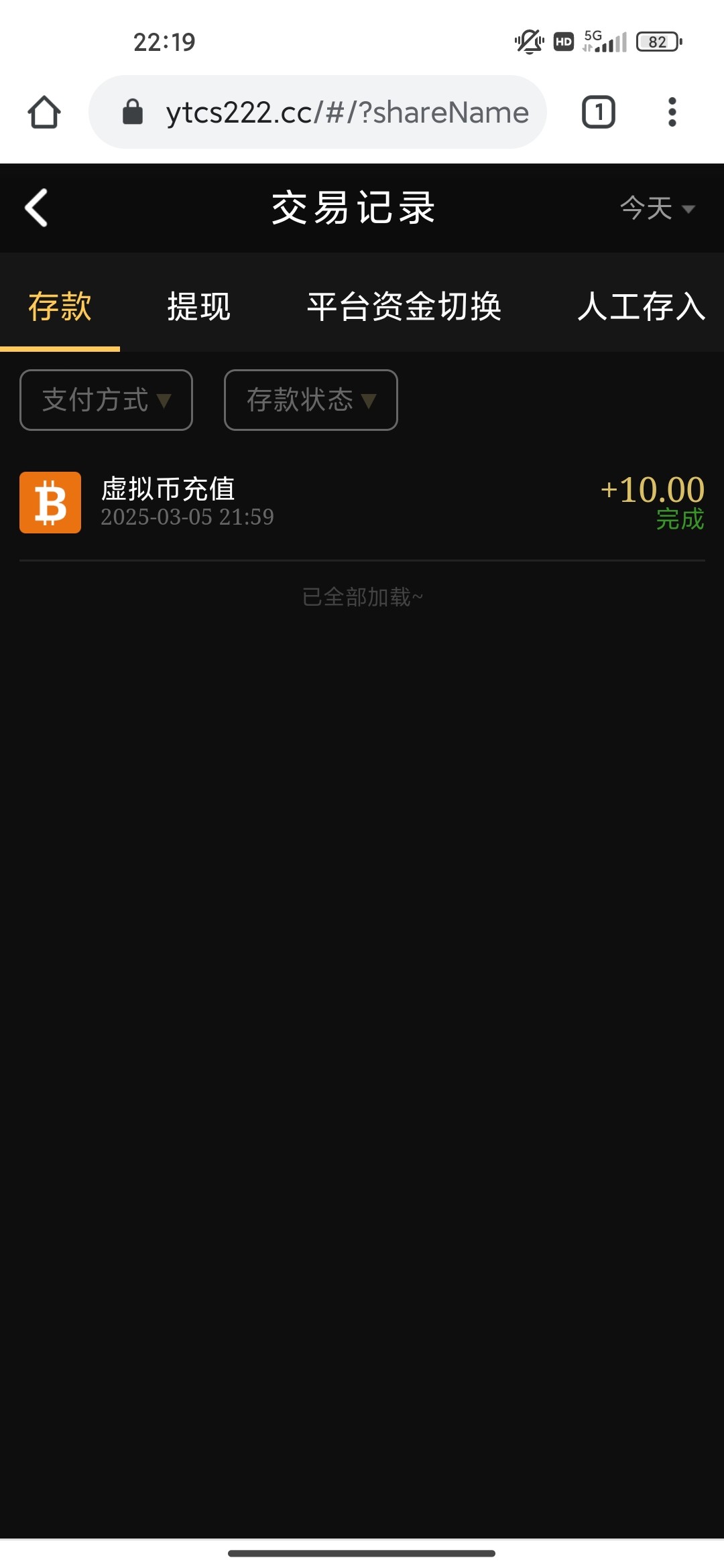Go back from the 交易记录 page

36,208
